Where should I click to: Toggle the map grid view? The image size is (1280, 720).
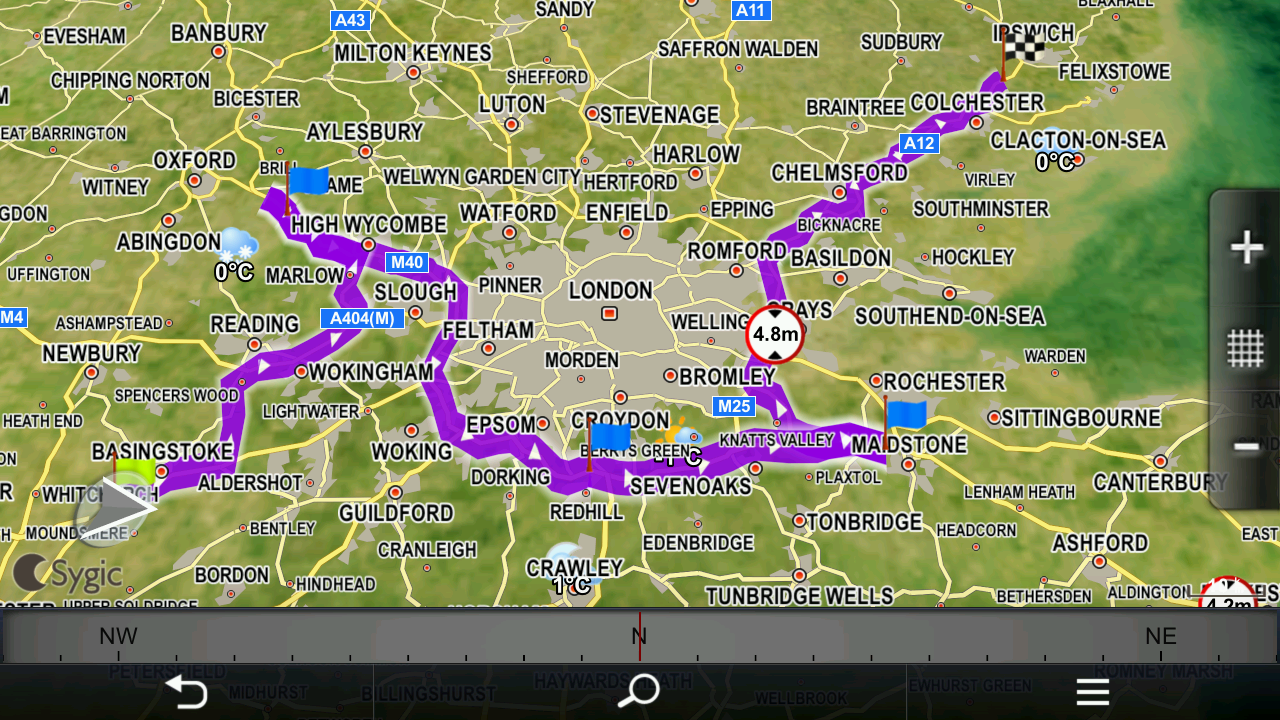pos(1246,349)
